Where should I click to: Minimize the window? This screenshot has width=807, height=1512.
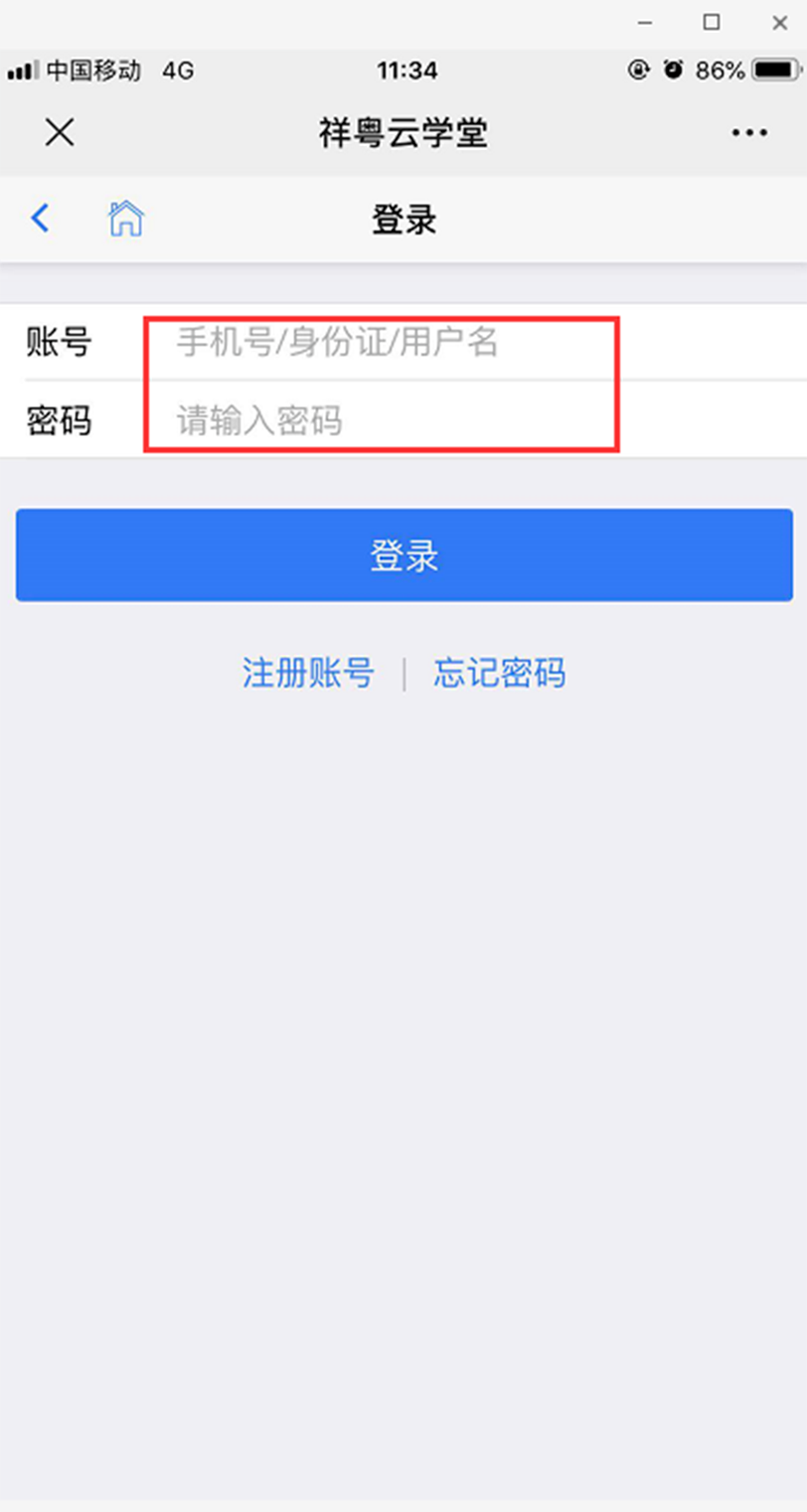click(x=645, y=23)
